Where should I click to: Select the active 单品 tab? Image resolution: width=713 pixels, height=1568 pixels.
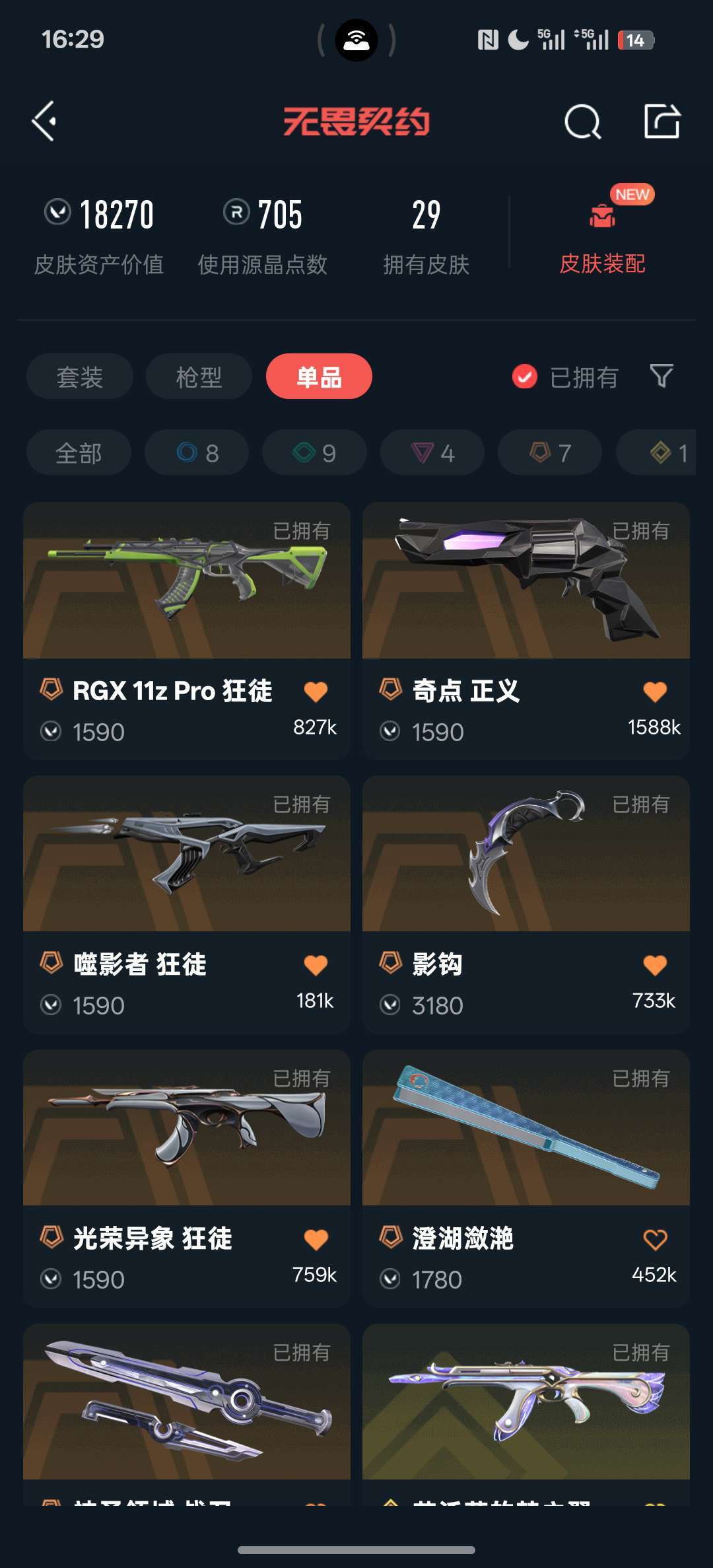(319, 376)
